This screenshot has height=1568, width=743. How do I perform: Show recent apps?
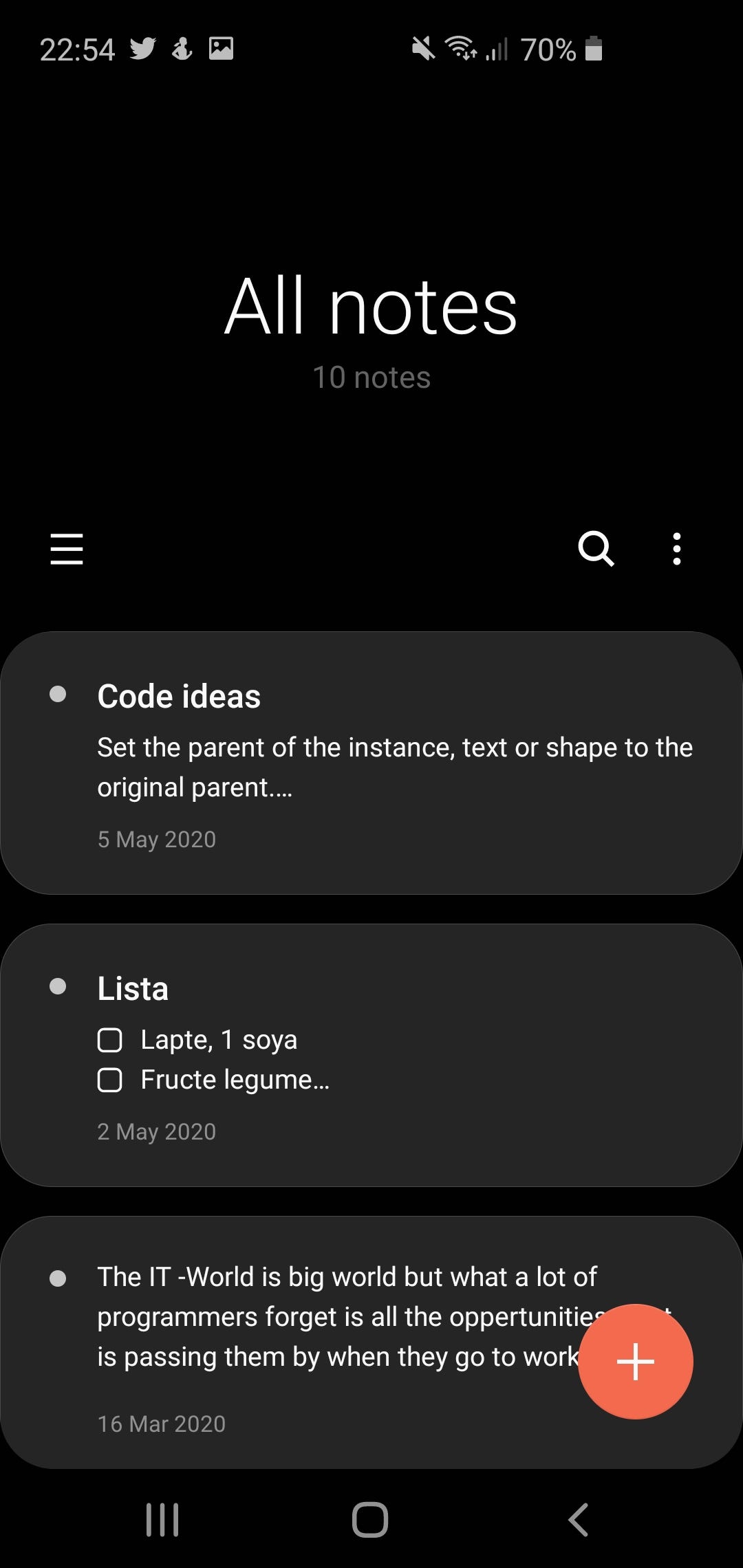click(x=162, y=1519)
